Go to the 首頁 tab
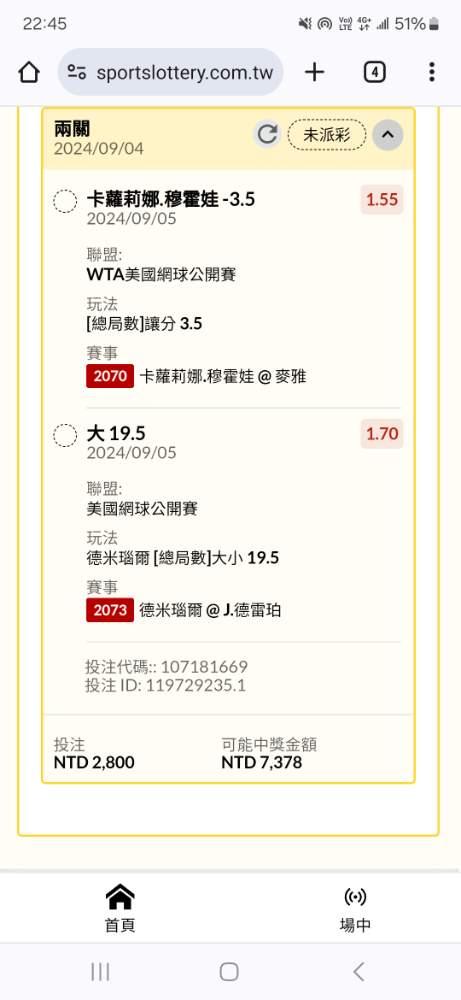 (120, 909)
